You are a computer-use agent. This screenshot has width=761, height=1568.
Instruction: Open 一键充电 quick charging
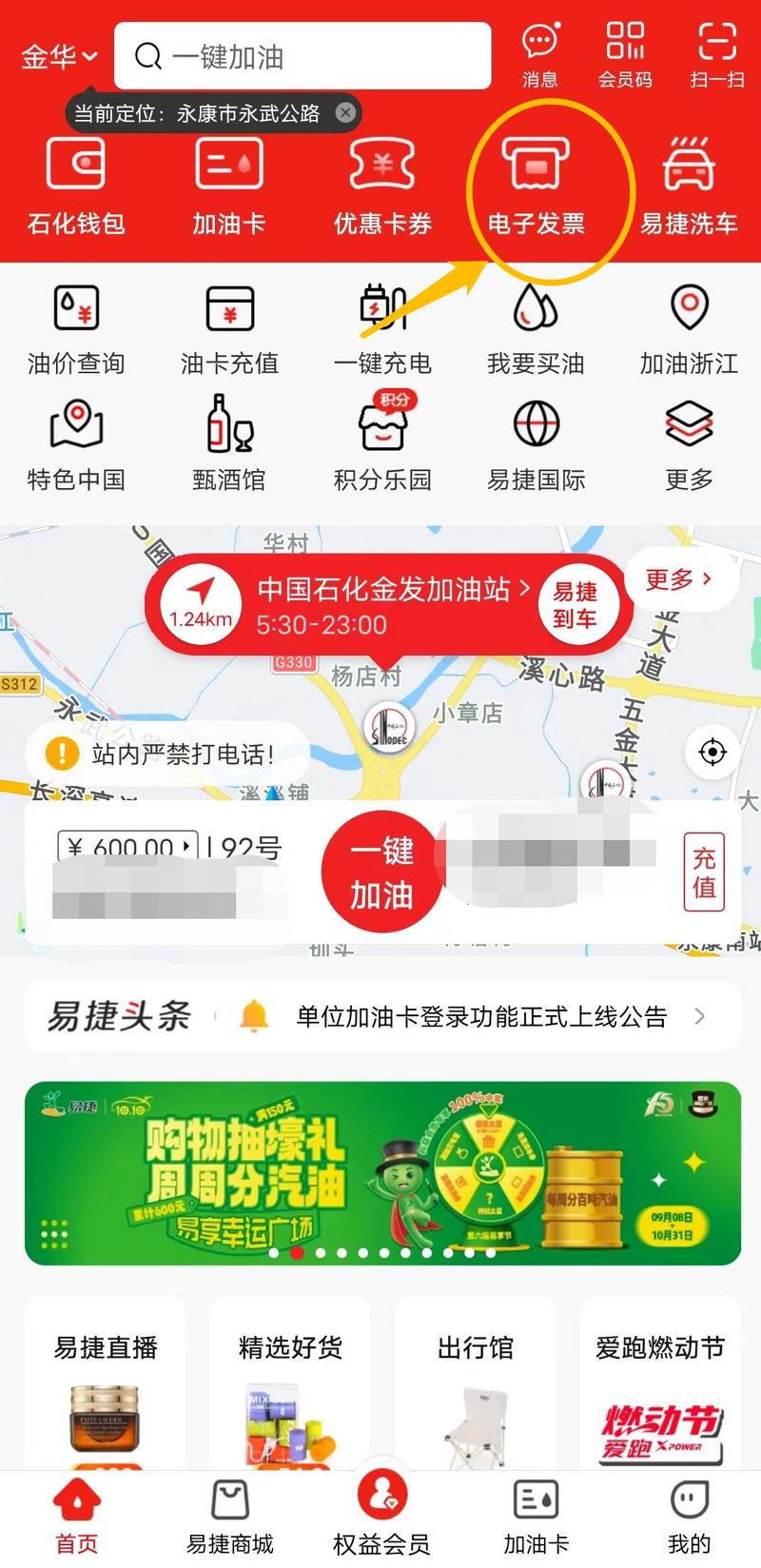click(383, 328)
